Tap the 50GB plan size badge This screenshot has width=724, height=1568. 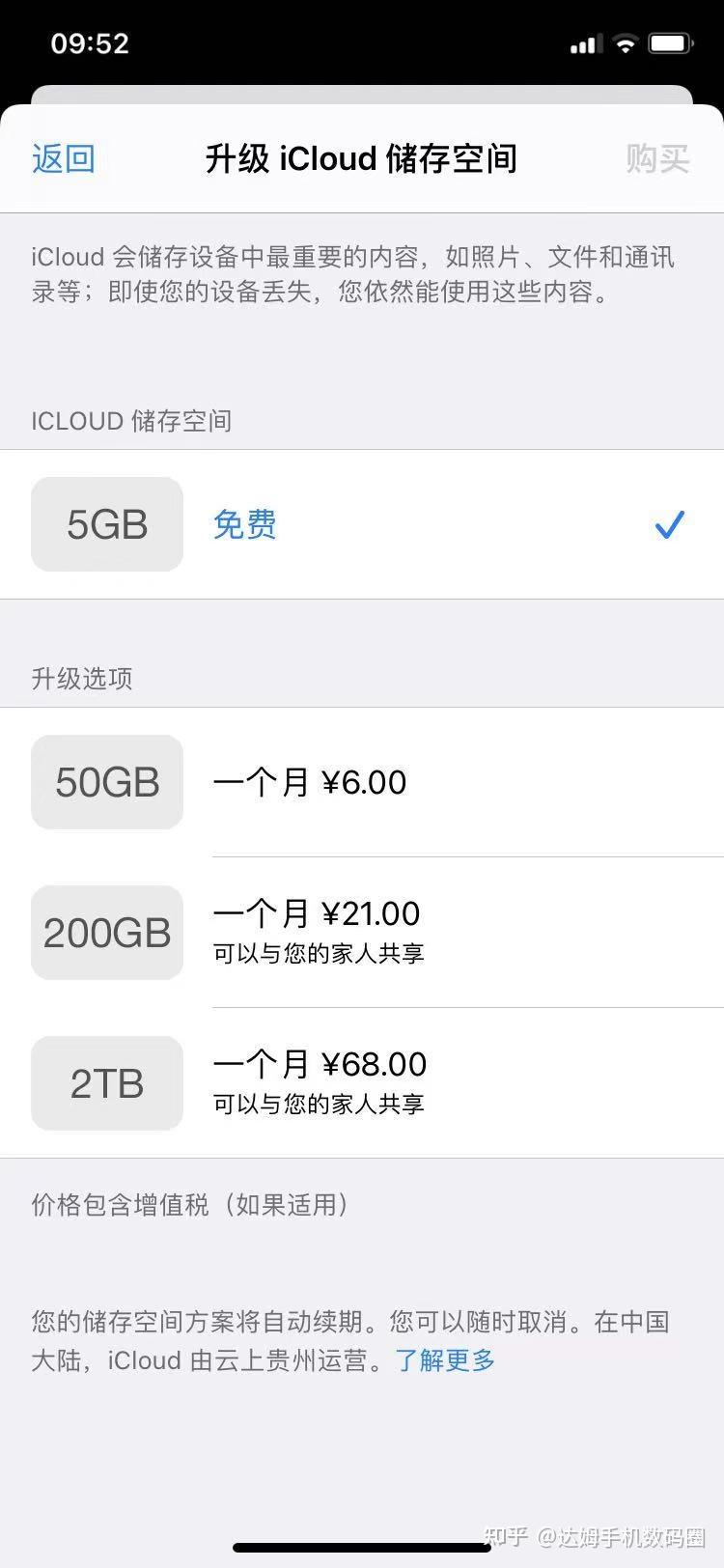106,782
